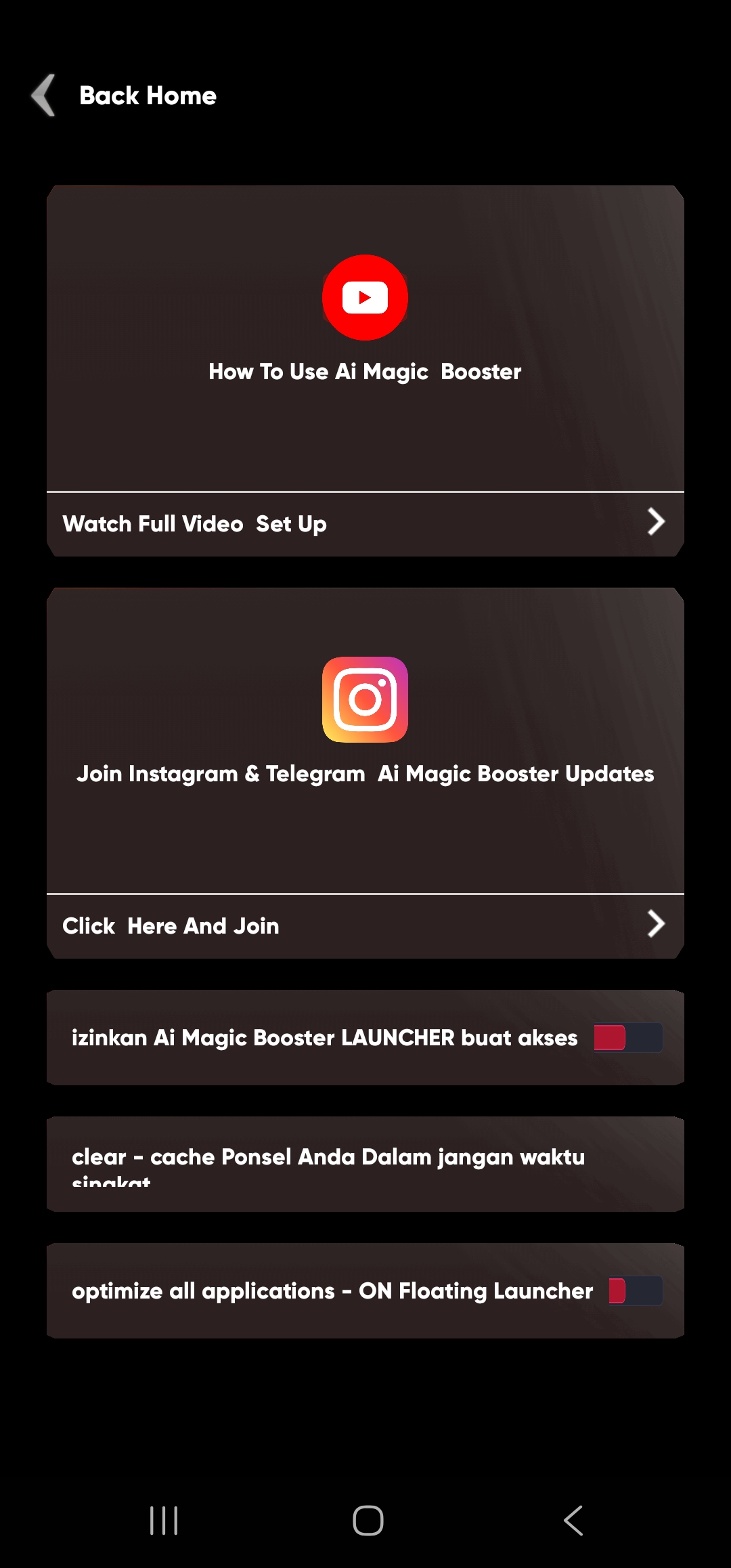Toggle the izinkan Ai Magic Booster LAUNCHER switch
731x1568 pixels.
(627, 1038)
